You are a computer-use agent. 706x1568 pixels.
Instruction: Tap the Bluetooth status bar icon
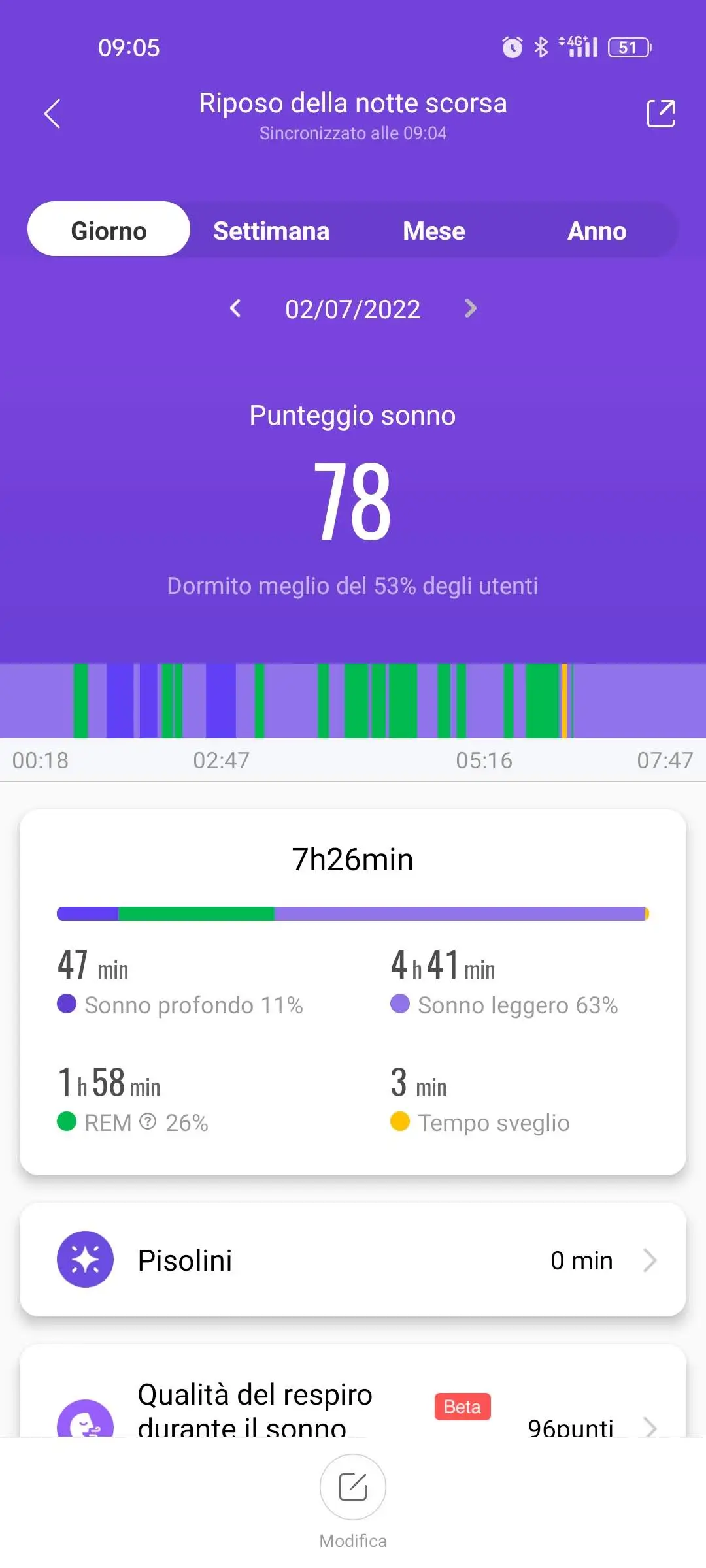(x=540, y=46)
